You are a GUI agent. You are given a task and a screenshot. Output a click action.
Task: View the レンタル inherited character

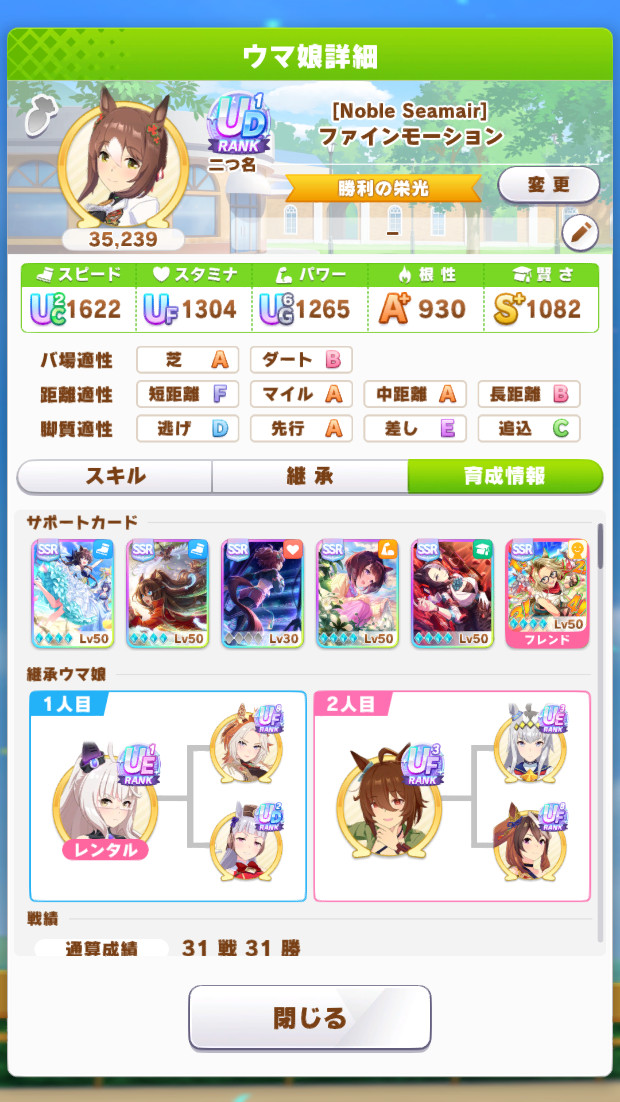pos(105,801)
